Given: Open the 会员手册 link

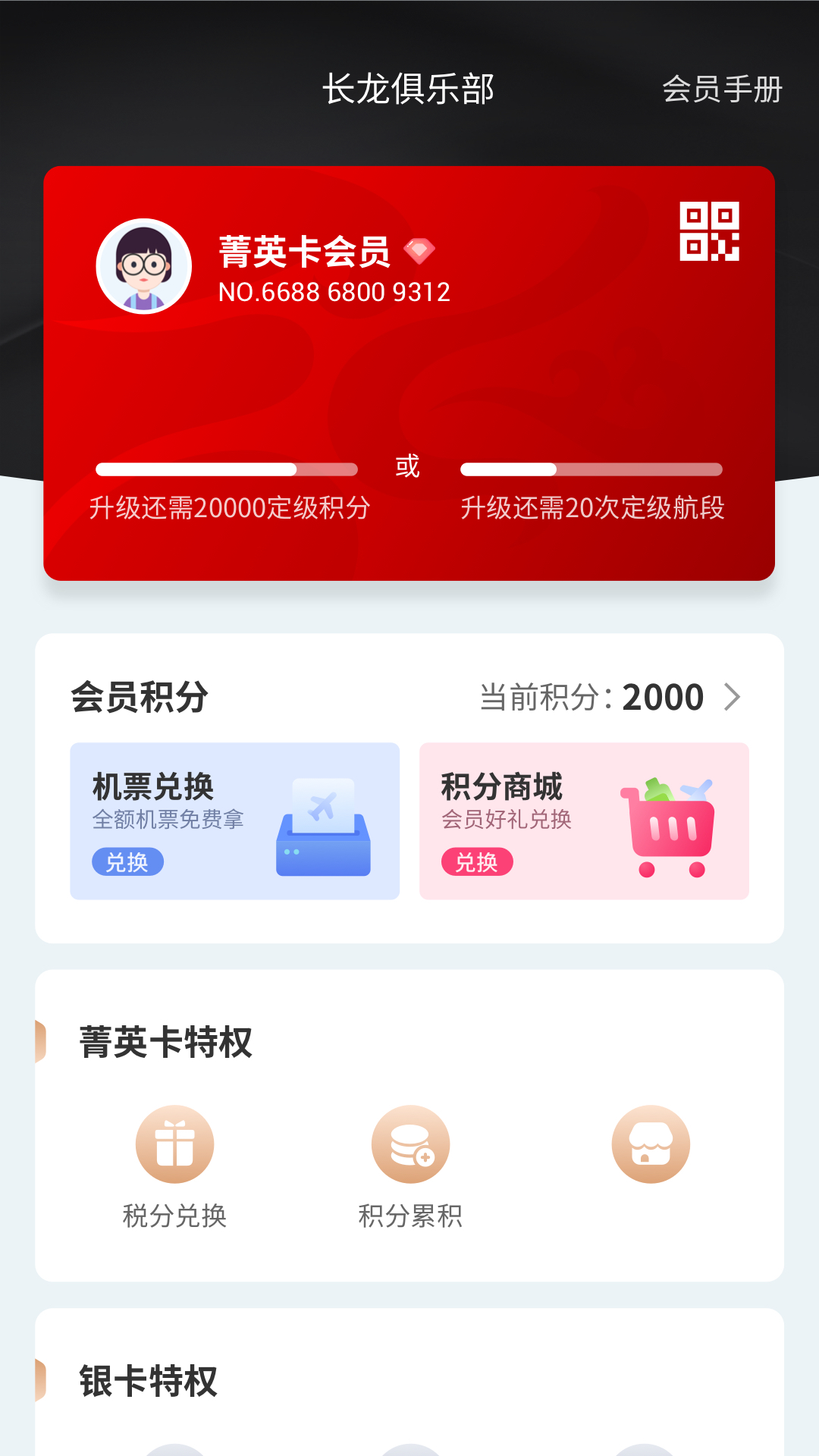Looking at the screenshot, I should coord(723,89).
